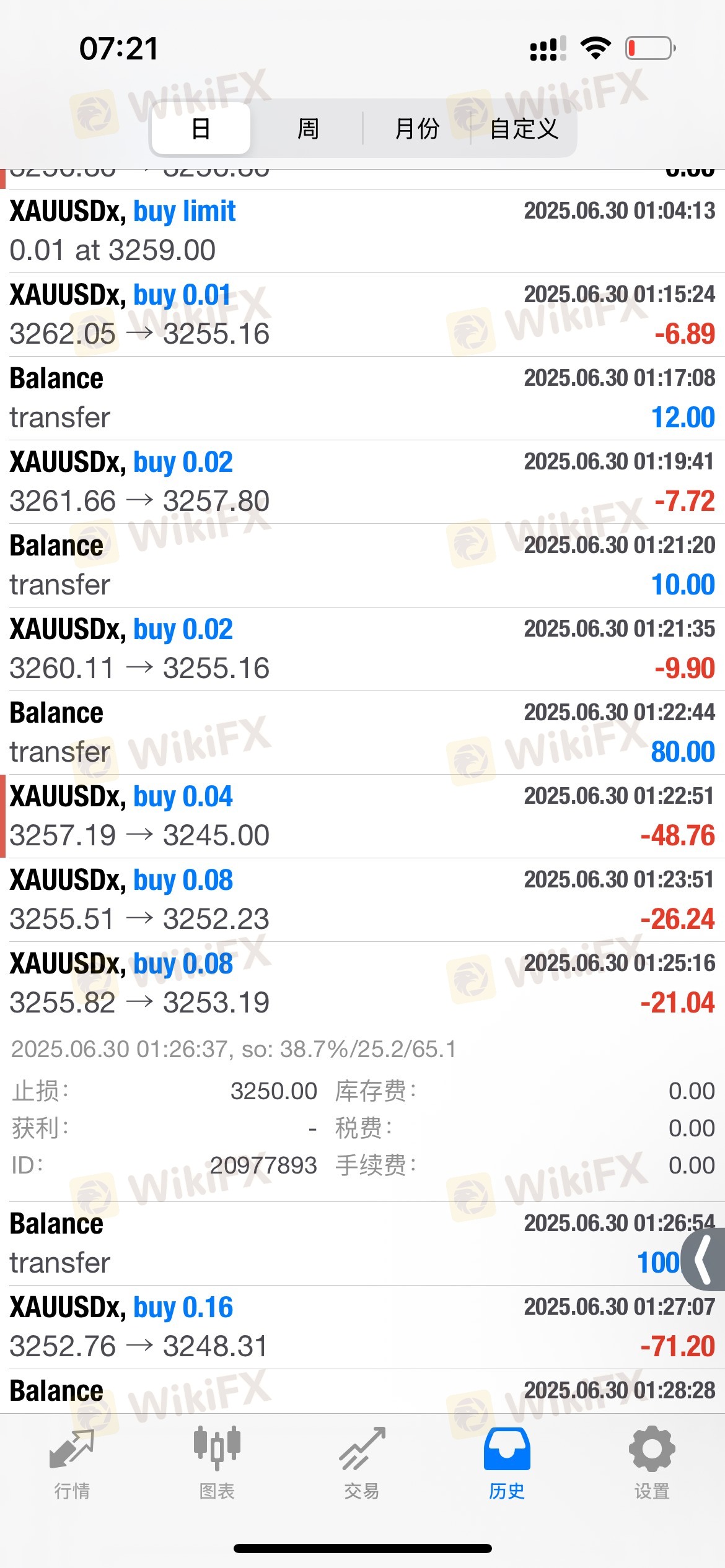Expand the buy 0.01 trade with -6.89 loss
This screenshot has height=1568, width=725.
coord(362,315)
